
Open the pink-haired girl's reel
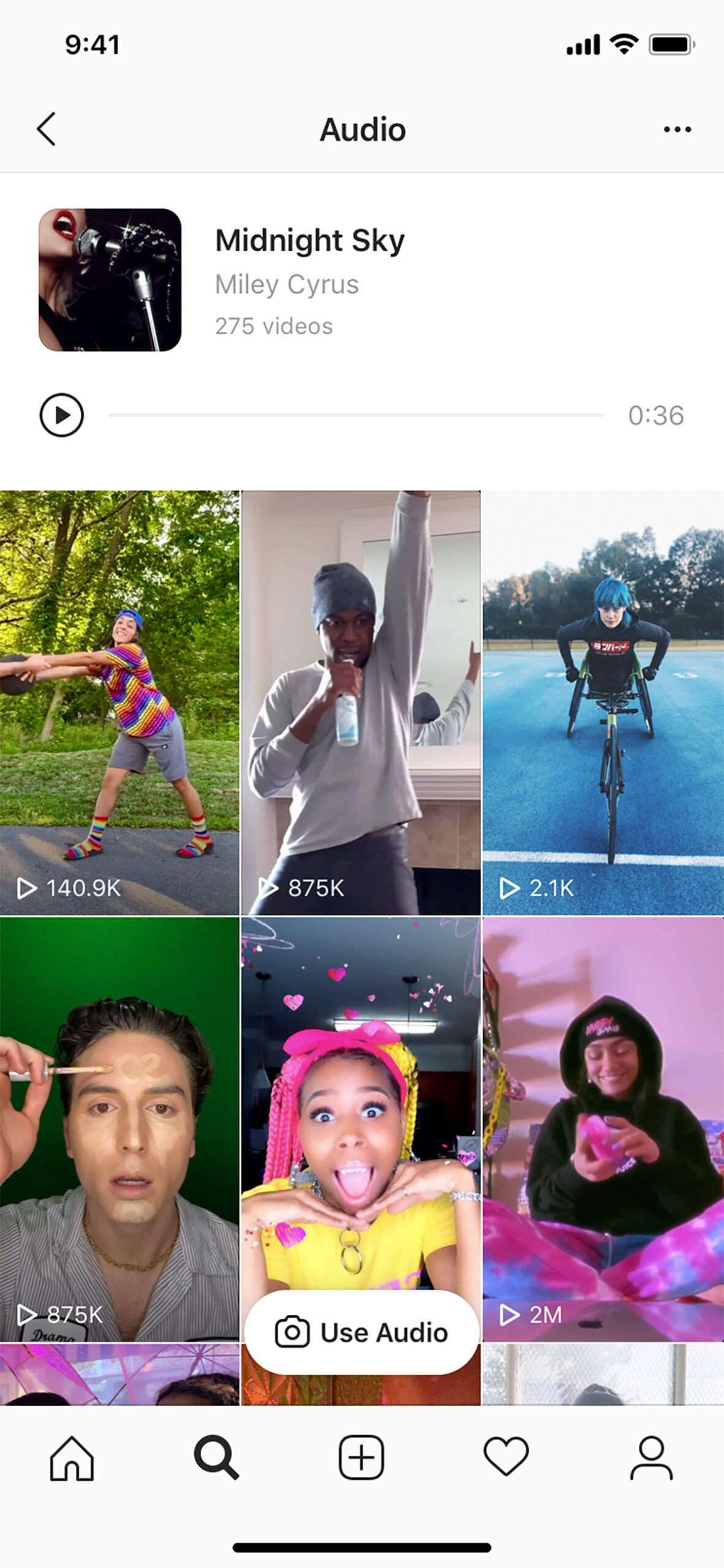click(360, 1090)
